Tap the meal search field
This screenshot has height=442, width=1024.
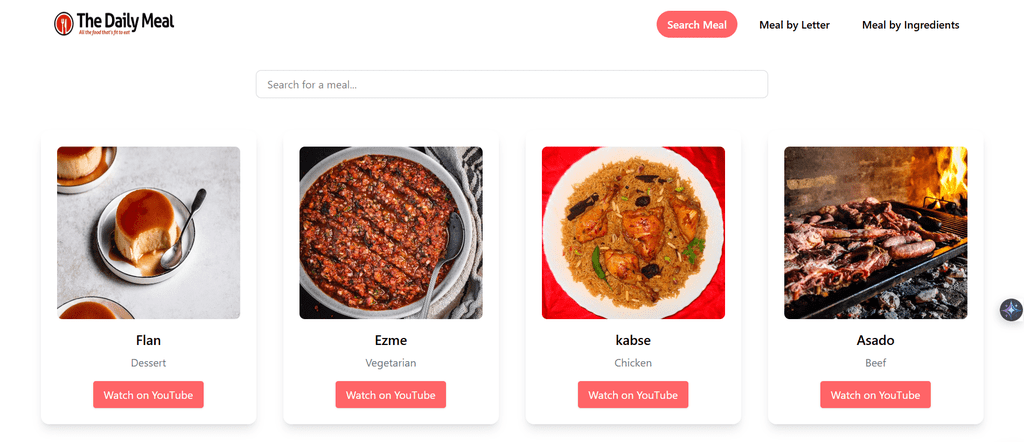[511, 85]
